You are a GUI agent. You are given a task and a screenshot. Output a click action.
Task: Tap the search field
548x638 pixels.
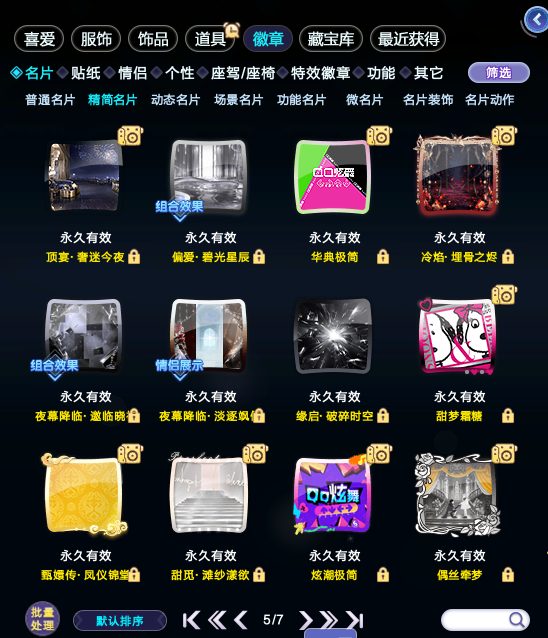coord(485,620)
